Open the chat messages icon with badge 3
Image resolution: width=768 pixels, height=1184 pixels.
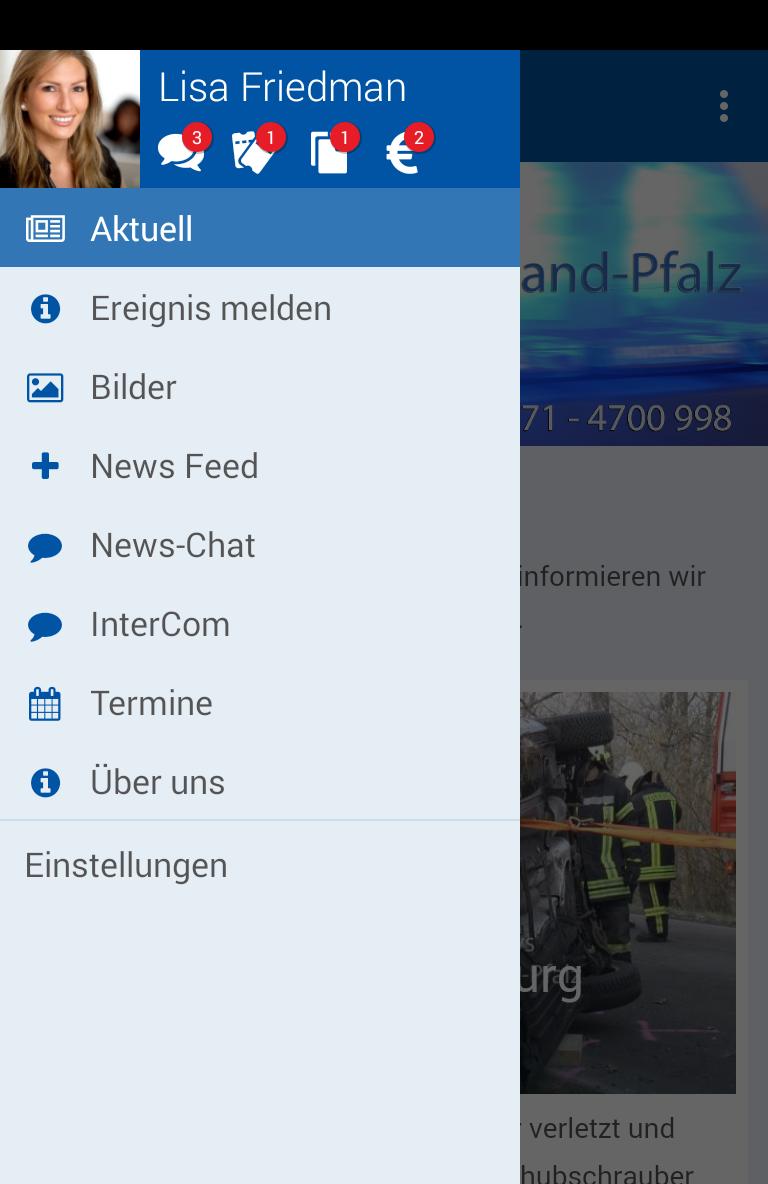click(x=181, y=150)
